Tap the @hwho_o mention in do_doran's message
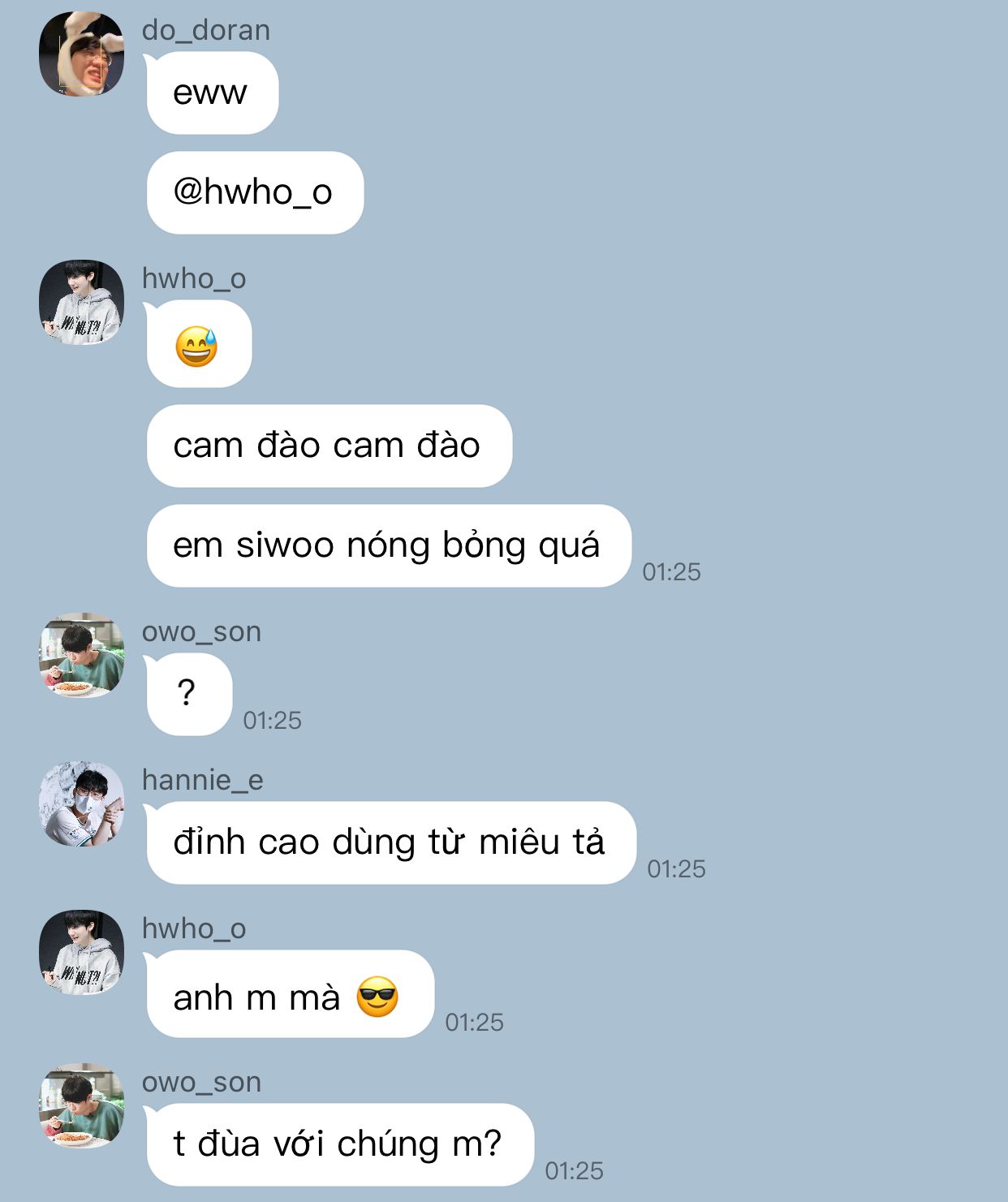This screenshot has height=1202, width=1008. (x=252, y=192)
